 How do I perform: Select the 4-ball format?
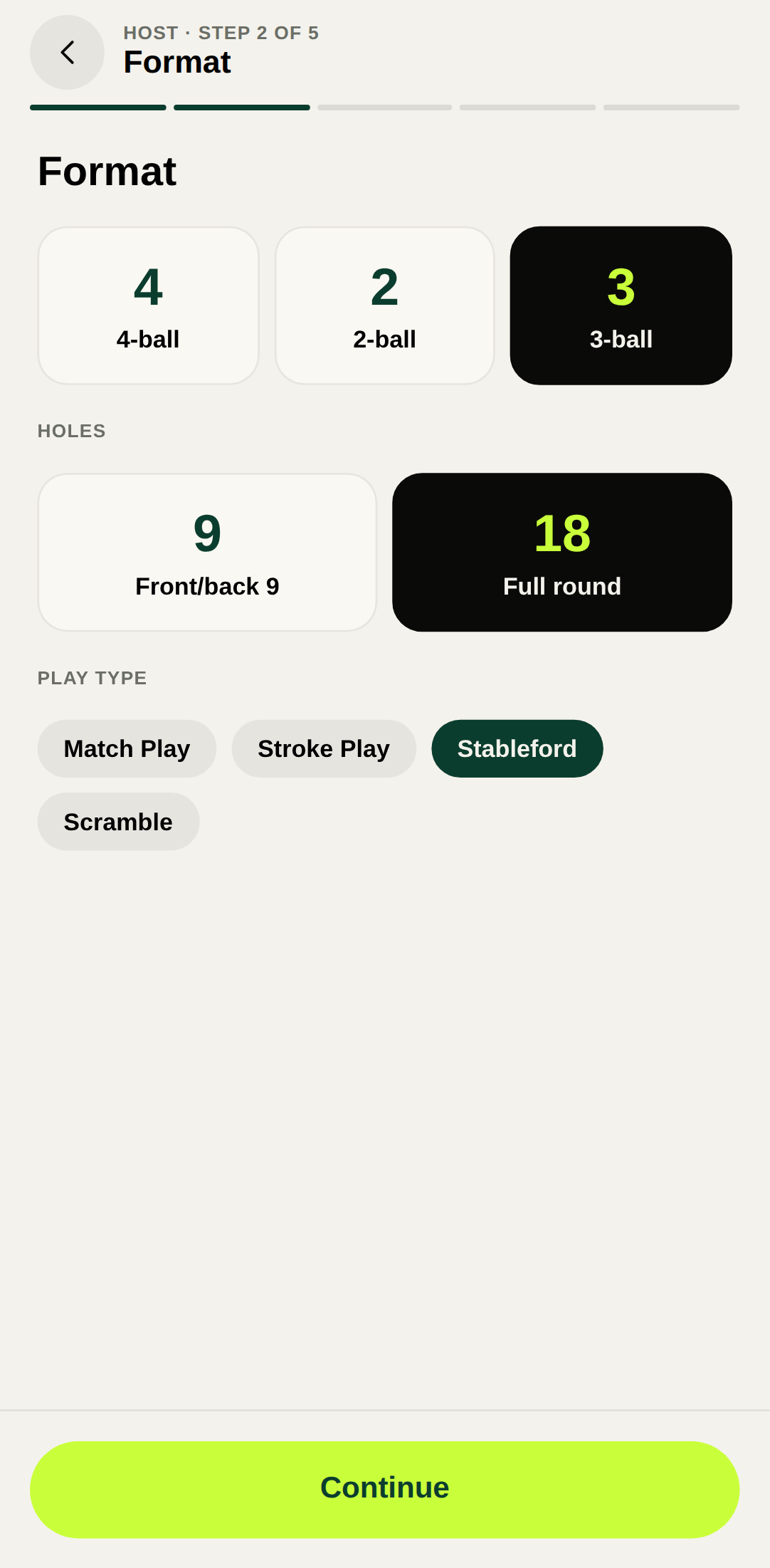148,305
